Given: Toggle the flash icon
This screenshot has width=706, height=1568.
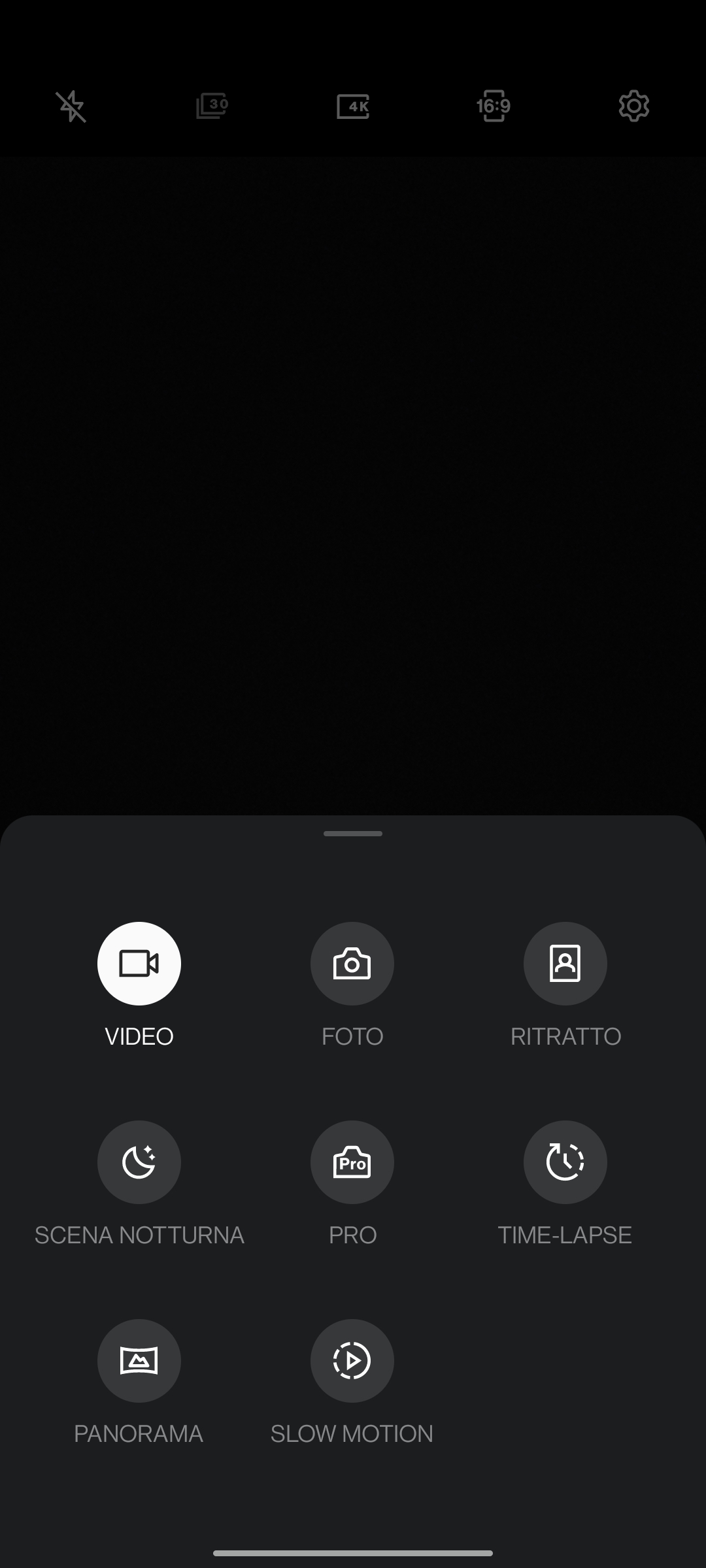Looking at the screenshot, I should click(x=71, y=106).
